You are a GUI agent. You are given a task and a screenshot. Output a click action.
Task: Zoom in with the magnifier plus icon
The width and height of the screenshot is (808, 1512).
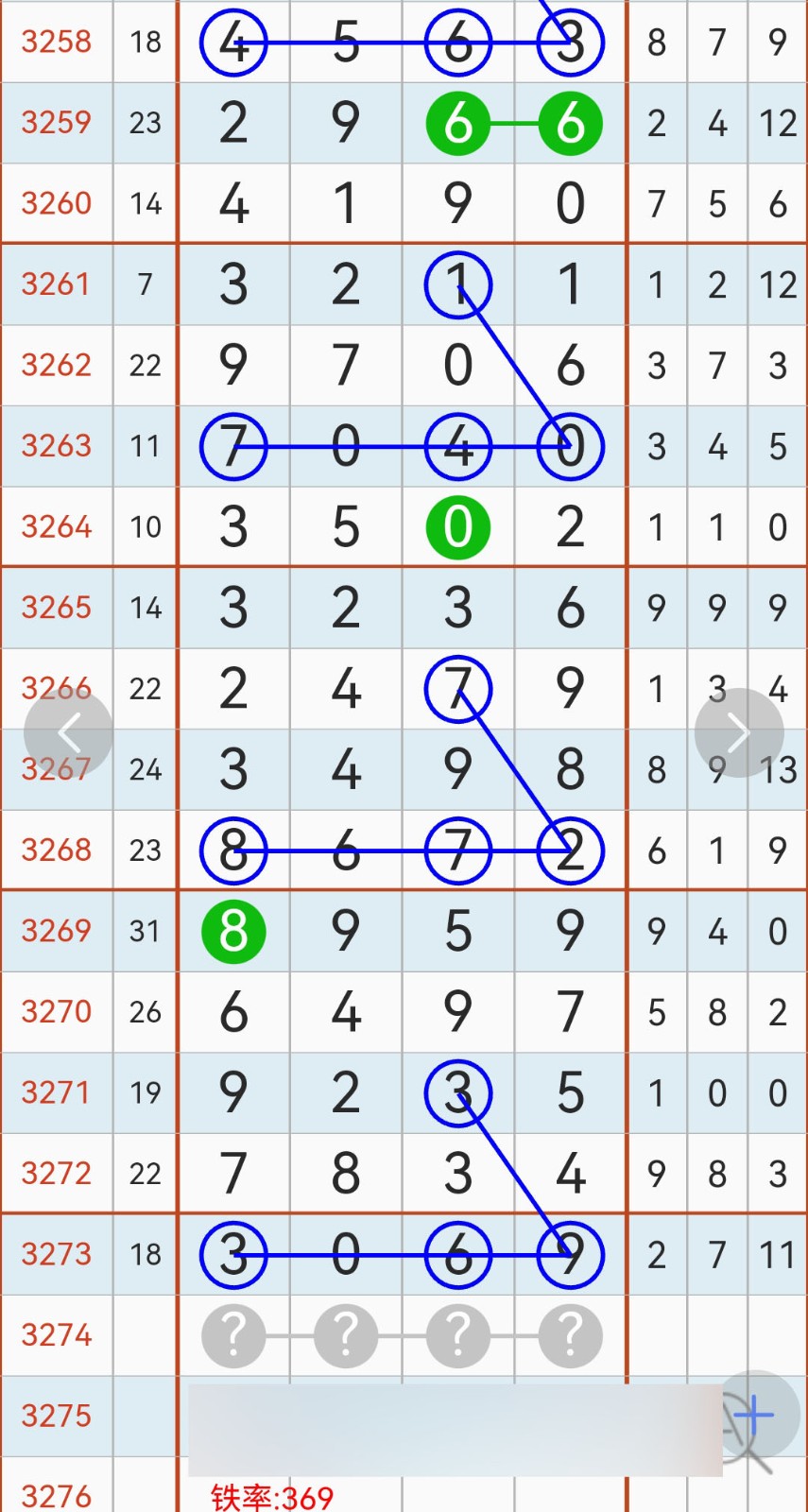click(x=754, y=1416)
